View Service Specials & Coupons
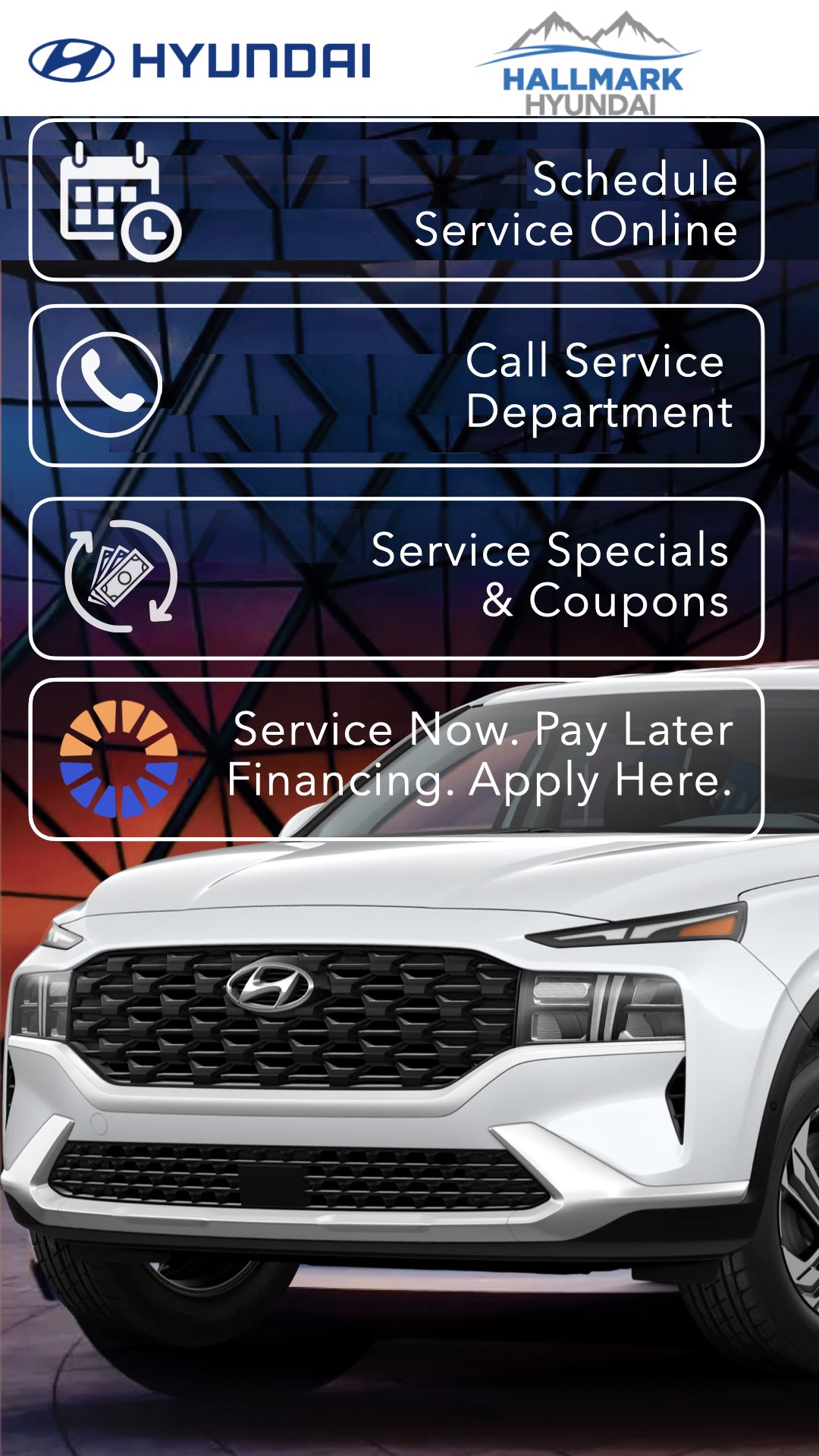This screenshot has width=819, height=1456. 396,578
